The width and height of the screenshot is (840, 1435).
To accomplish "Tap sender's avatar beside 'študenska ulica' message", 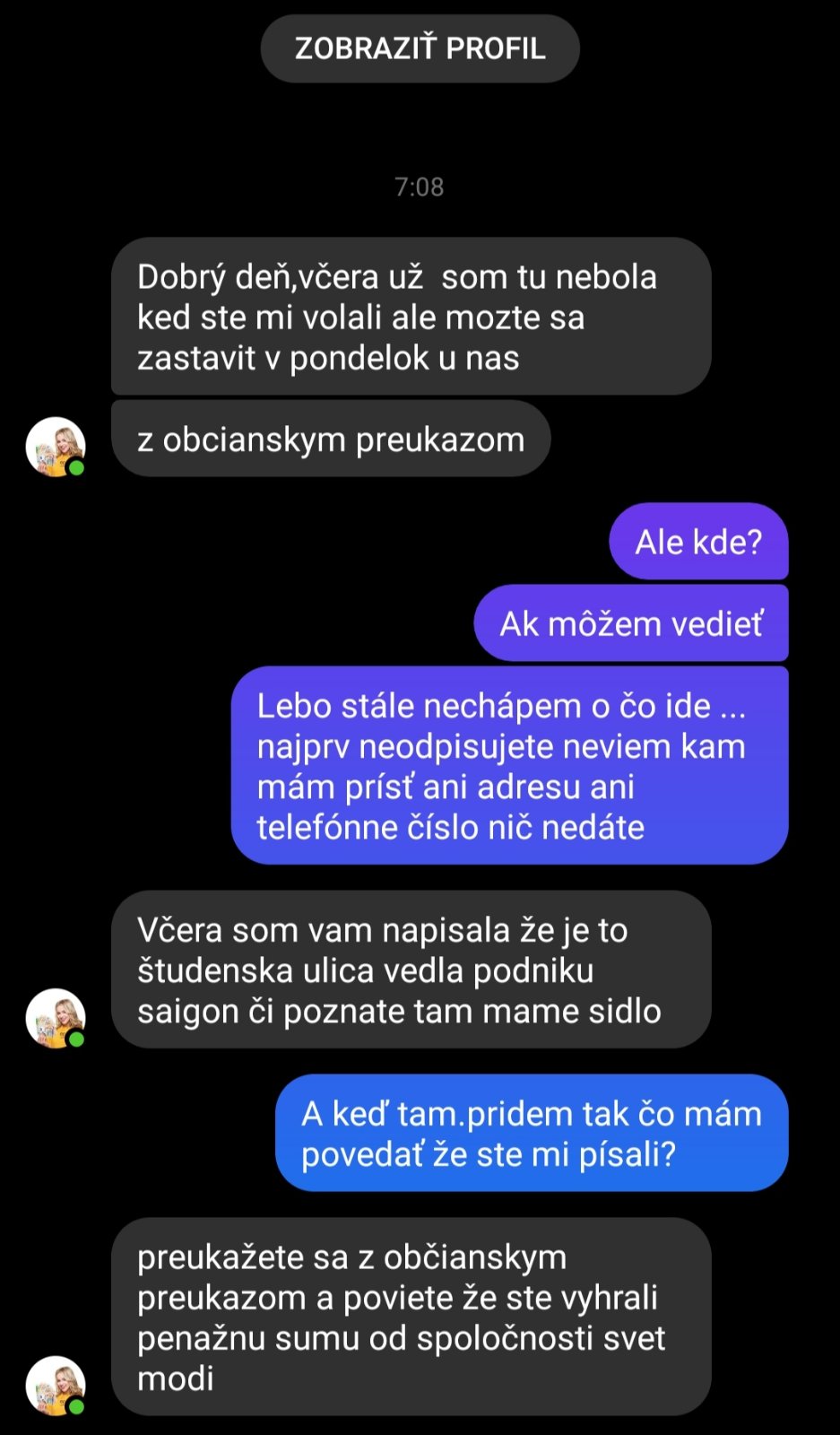I will [56, 1018].
